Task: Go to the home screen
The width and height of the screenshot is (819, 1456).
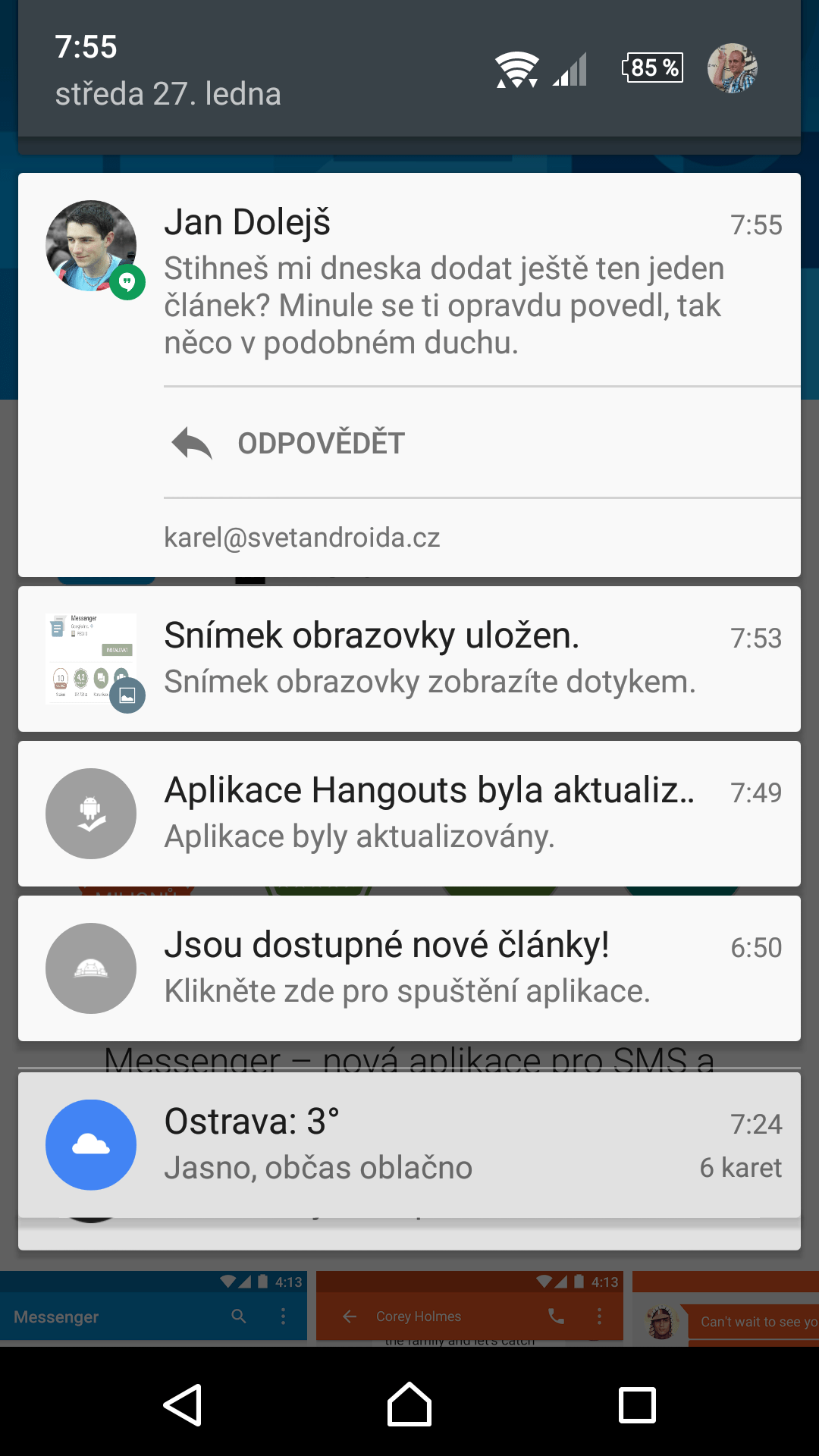Action: [x=409, y=1405]
